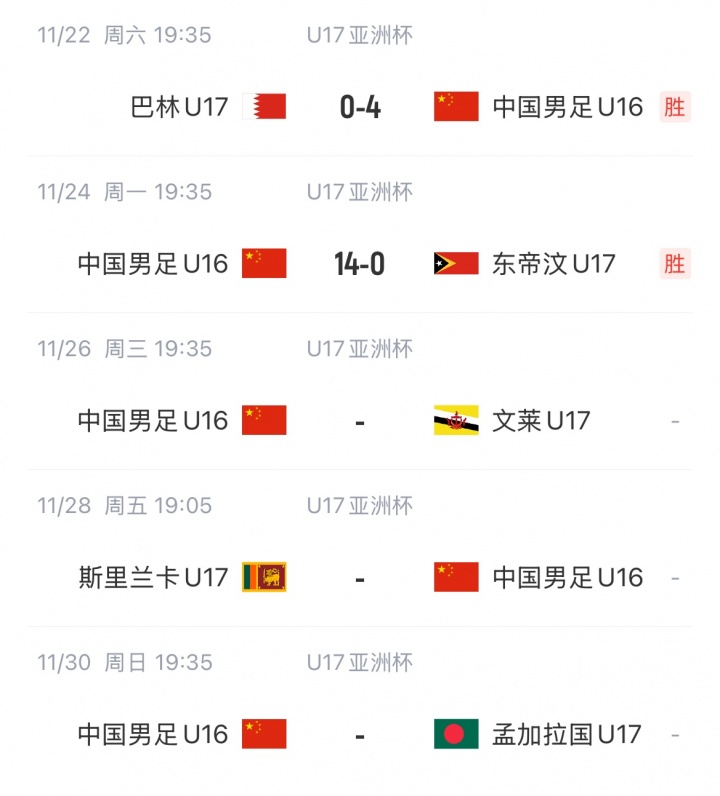Open China U16 vs Brunei U17 fixture
Viewport: 720px width, 796px height.
click(360, 421)
